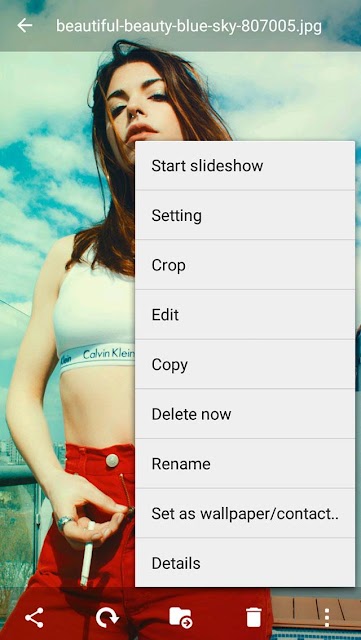Screen dimensions: 361x640
Task: View Details of the photo
Action: click(245, 563)
